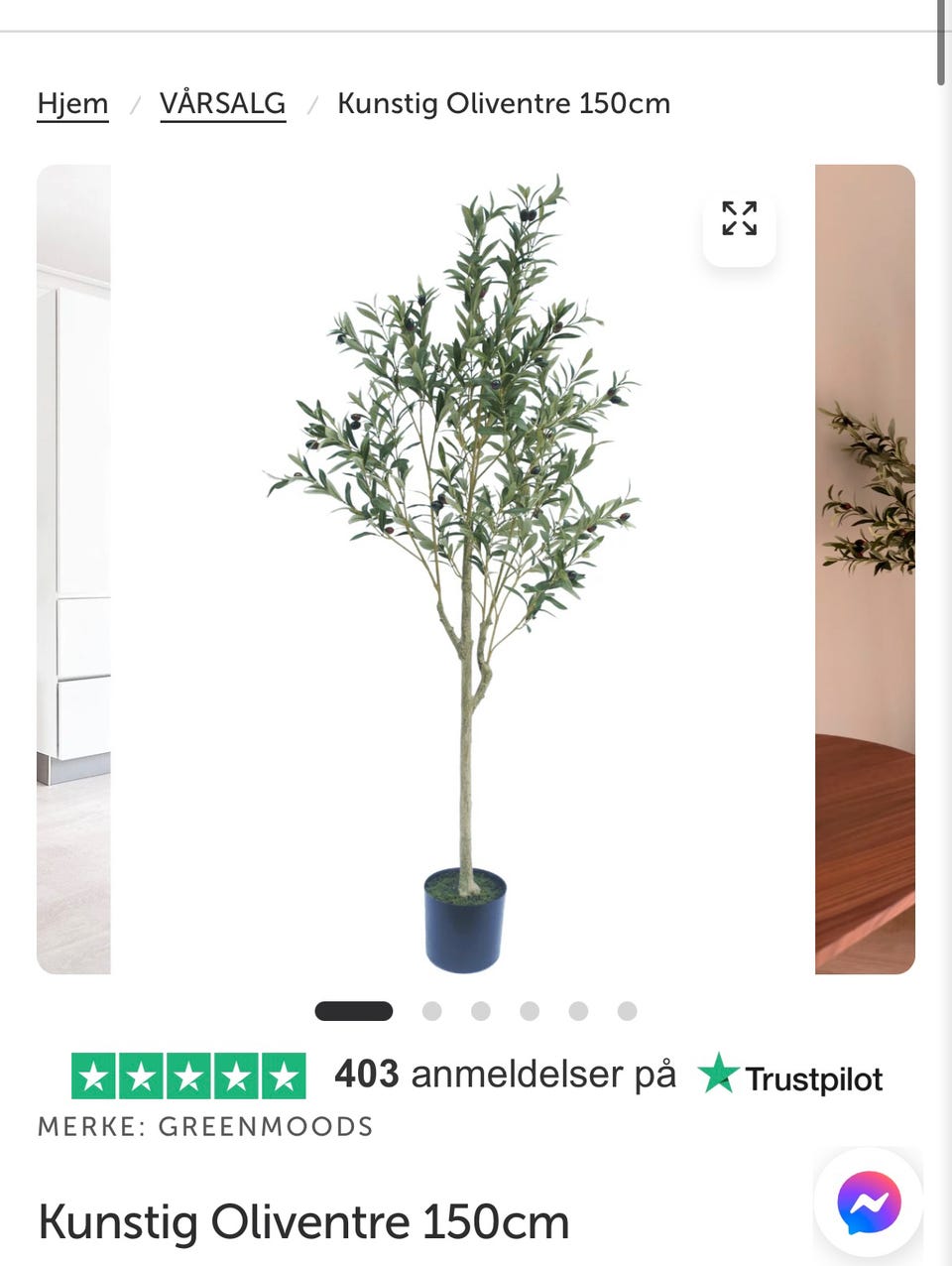Select the fourth carousel dot
Viewport: 952px width, 1266px height.
(530, 1010)
